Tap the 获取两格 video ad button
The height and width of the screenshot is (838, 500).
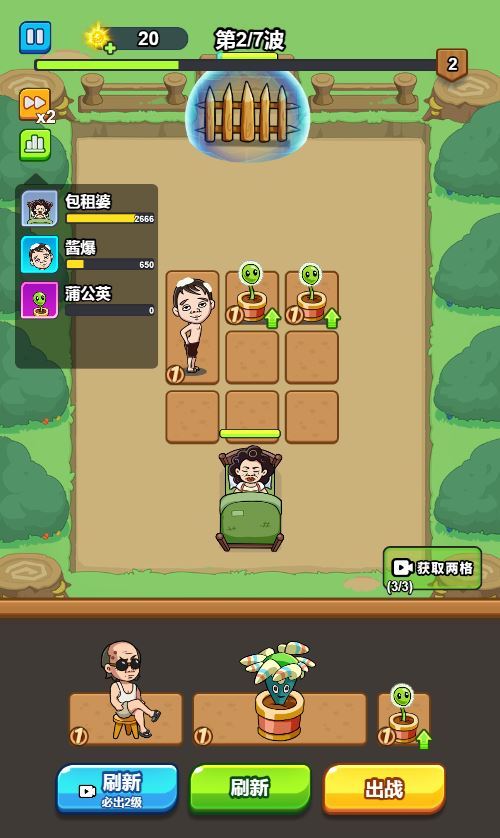click(432, 569)
